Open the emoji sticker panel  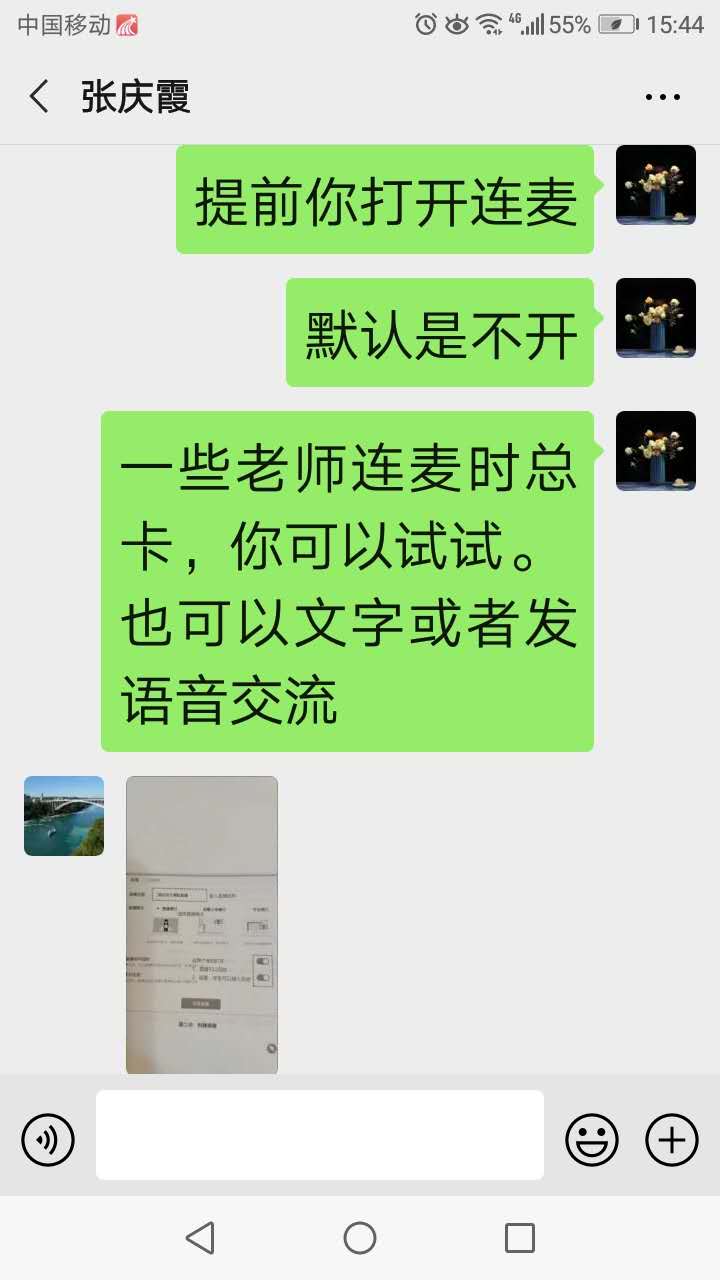click(592, 1139)
